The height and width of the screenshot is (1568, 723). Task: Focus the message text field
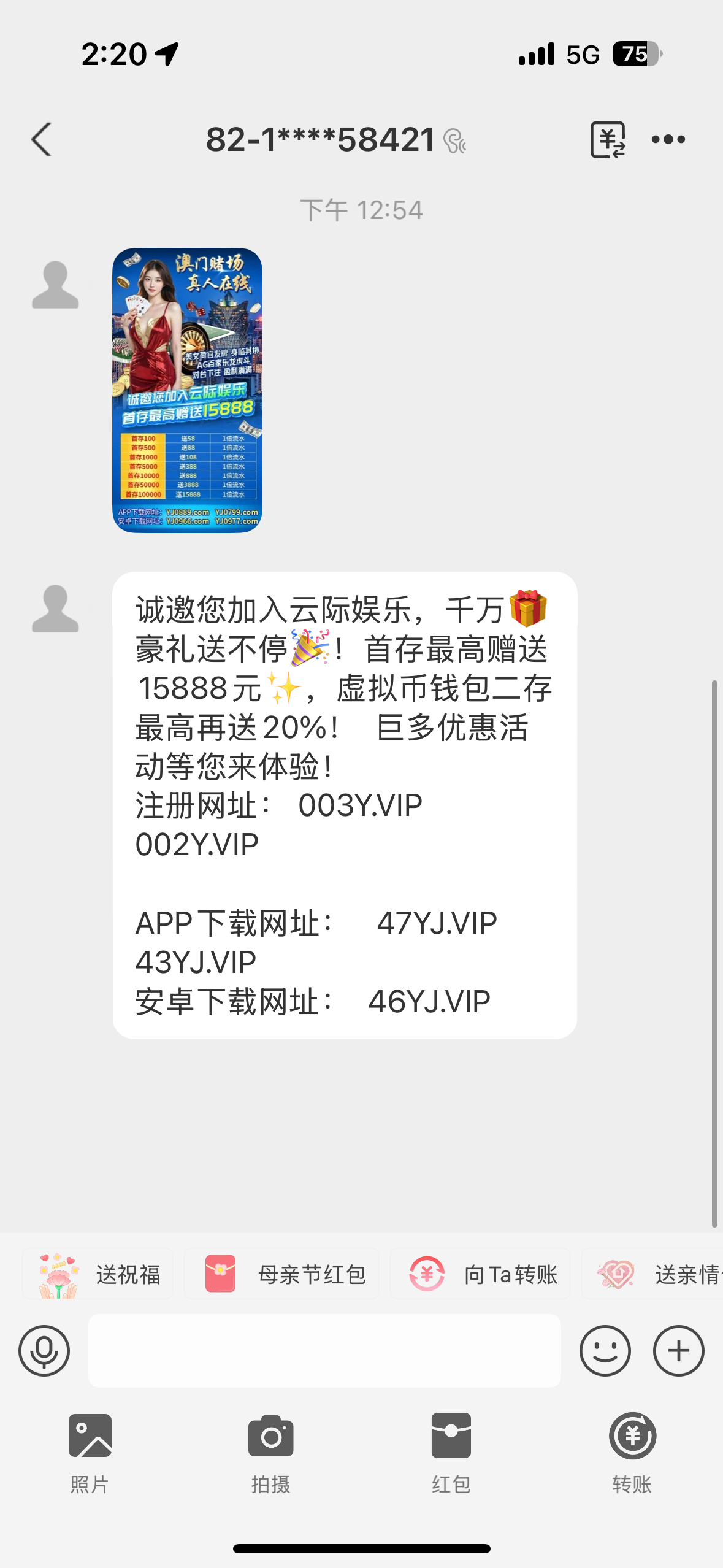coord(324,1351)
